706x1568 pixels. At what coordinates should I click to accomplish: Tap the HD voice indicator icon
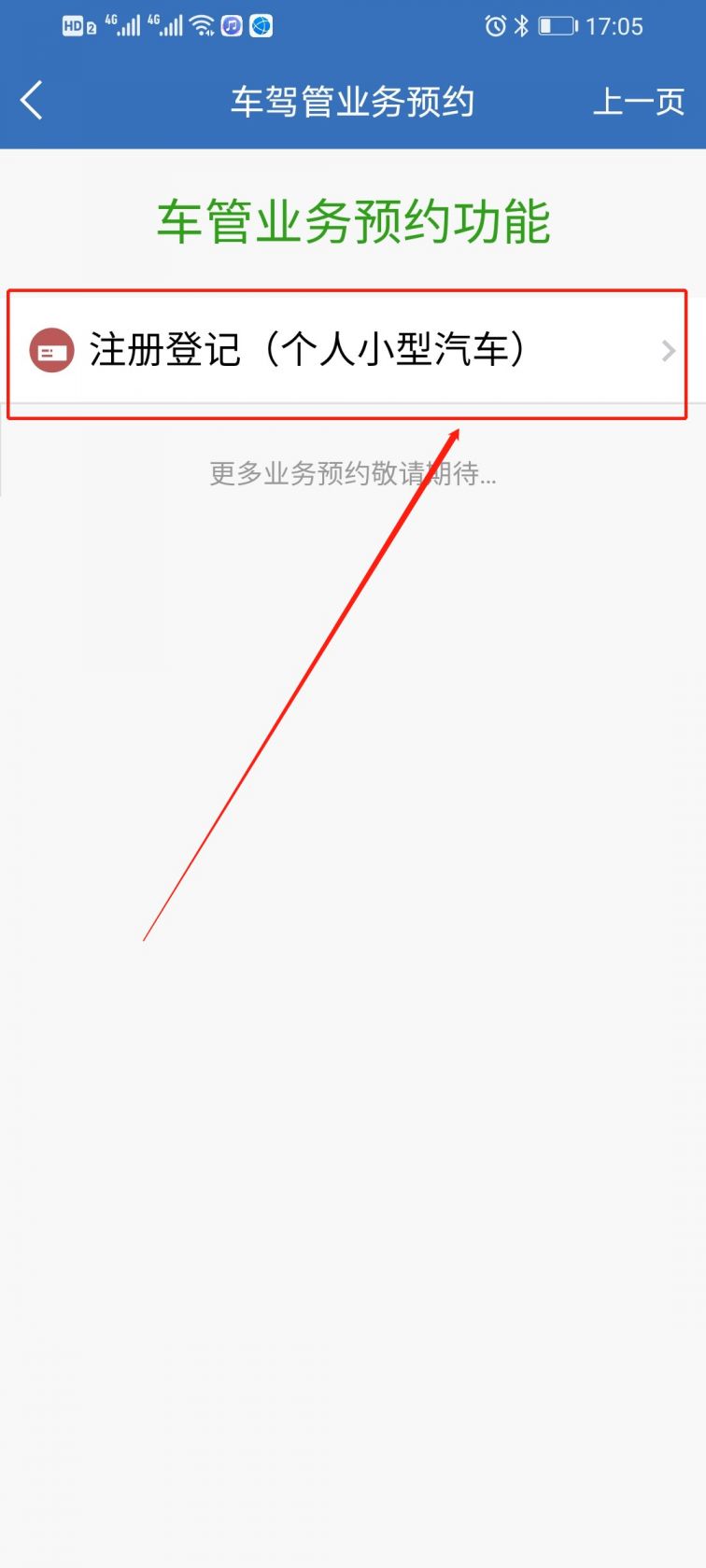pos(75,25)
